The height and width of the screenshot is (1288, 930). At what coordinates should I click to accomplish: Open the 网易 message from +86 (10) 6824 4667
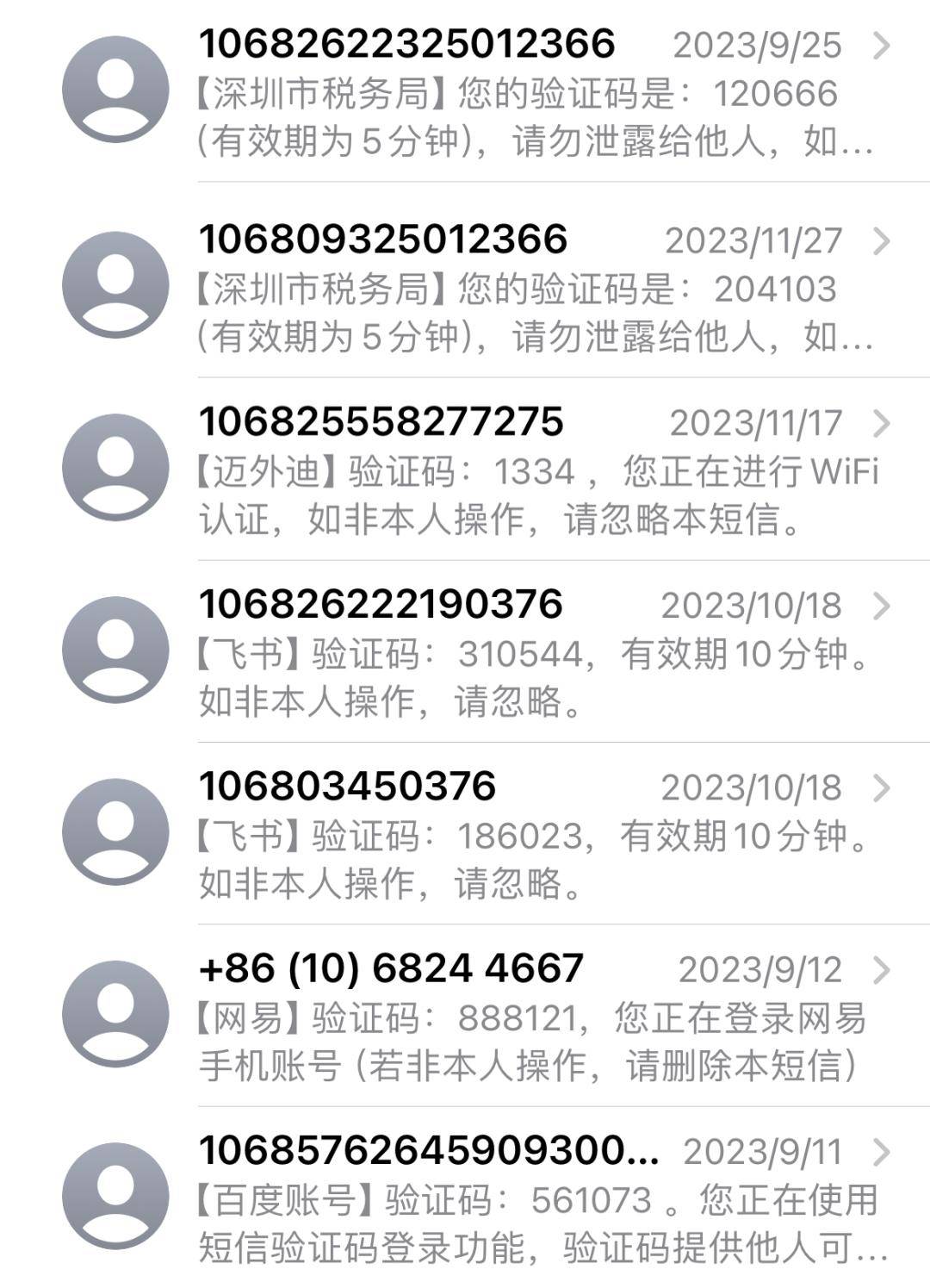point(534,1017)
